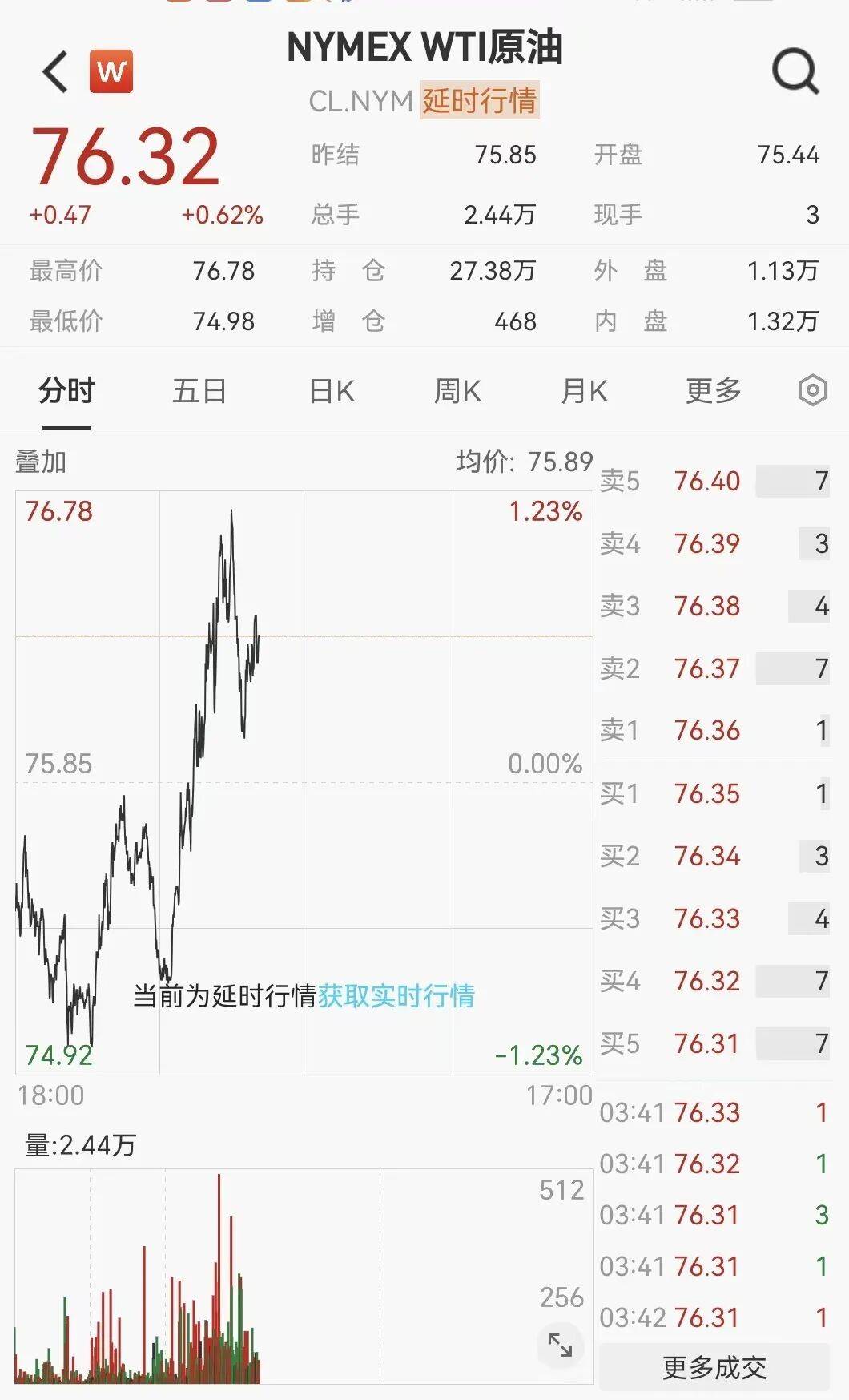Screen dimensions: 849x1400
Task: Open the search magnifier icon
Action: 795,71
